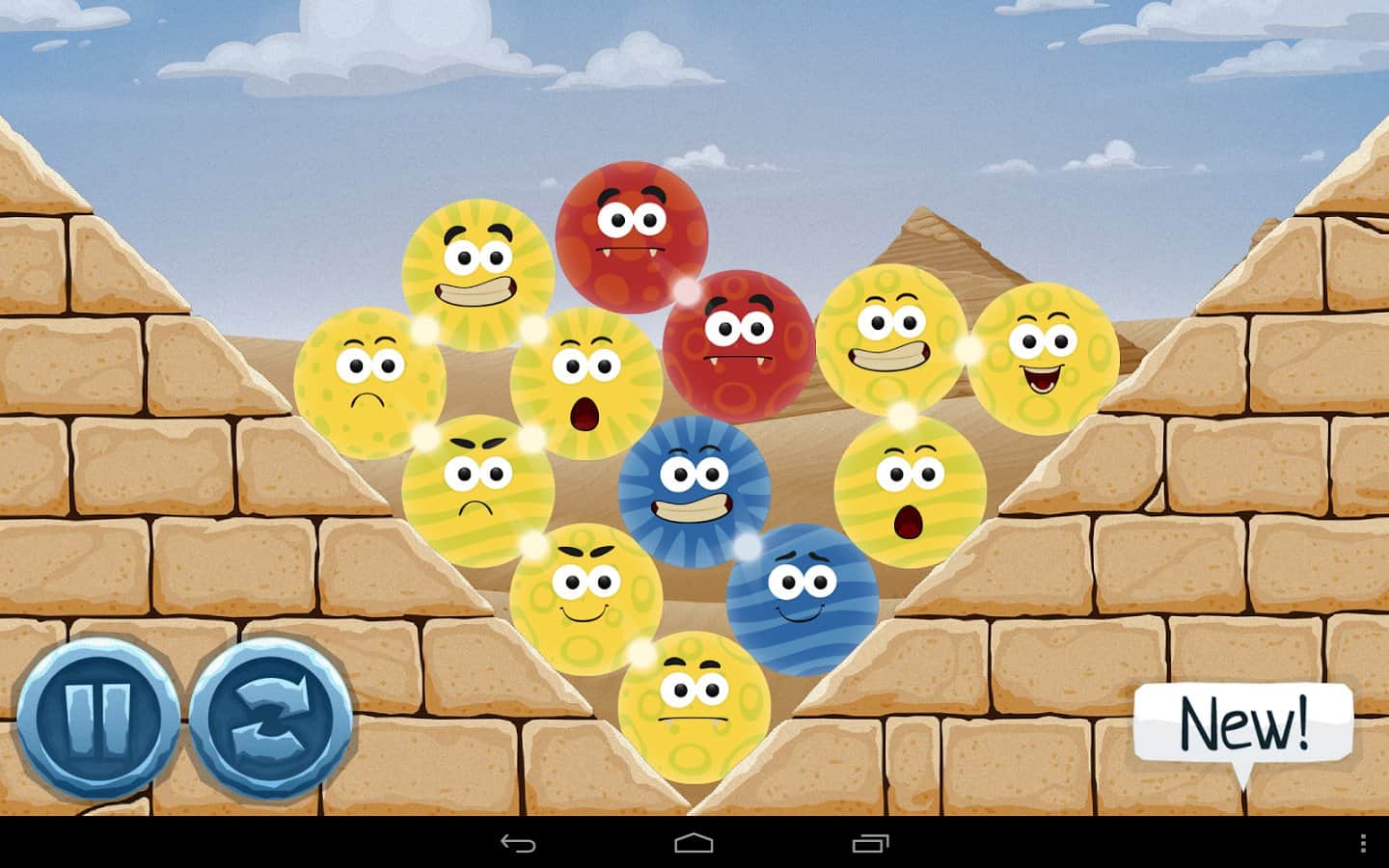Tap the grinning blue striped ball

pyautogui.click(x=693, y=490)
